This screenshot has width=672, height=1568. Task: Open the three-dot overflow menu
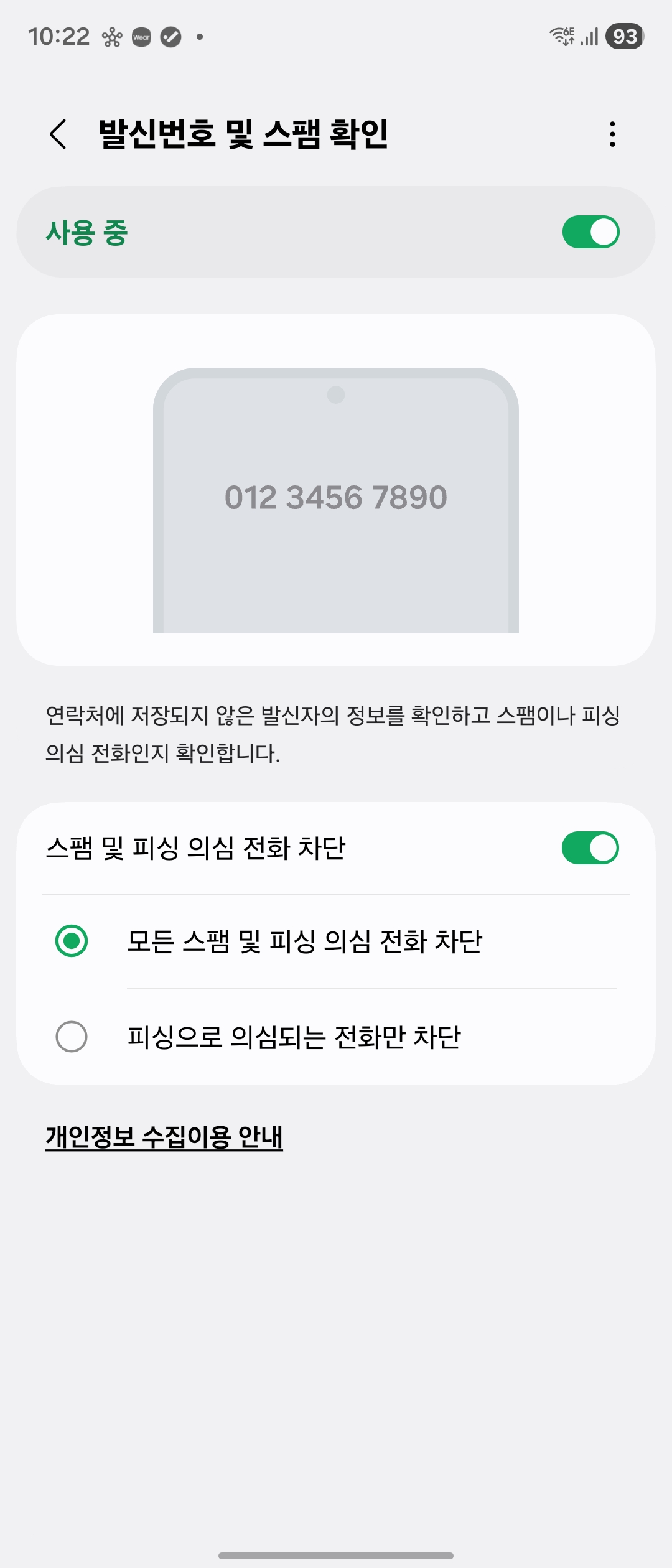(612, 134)
